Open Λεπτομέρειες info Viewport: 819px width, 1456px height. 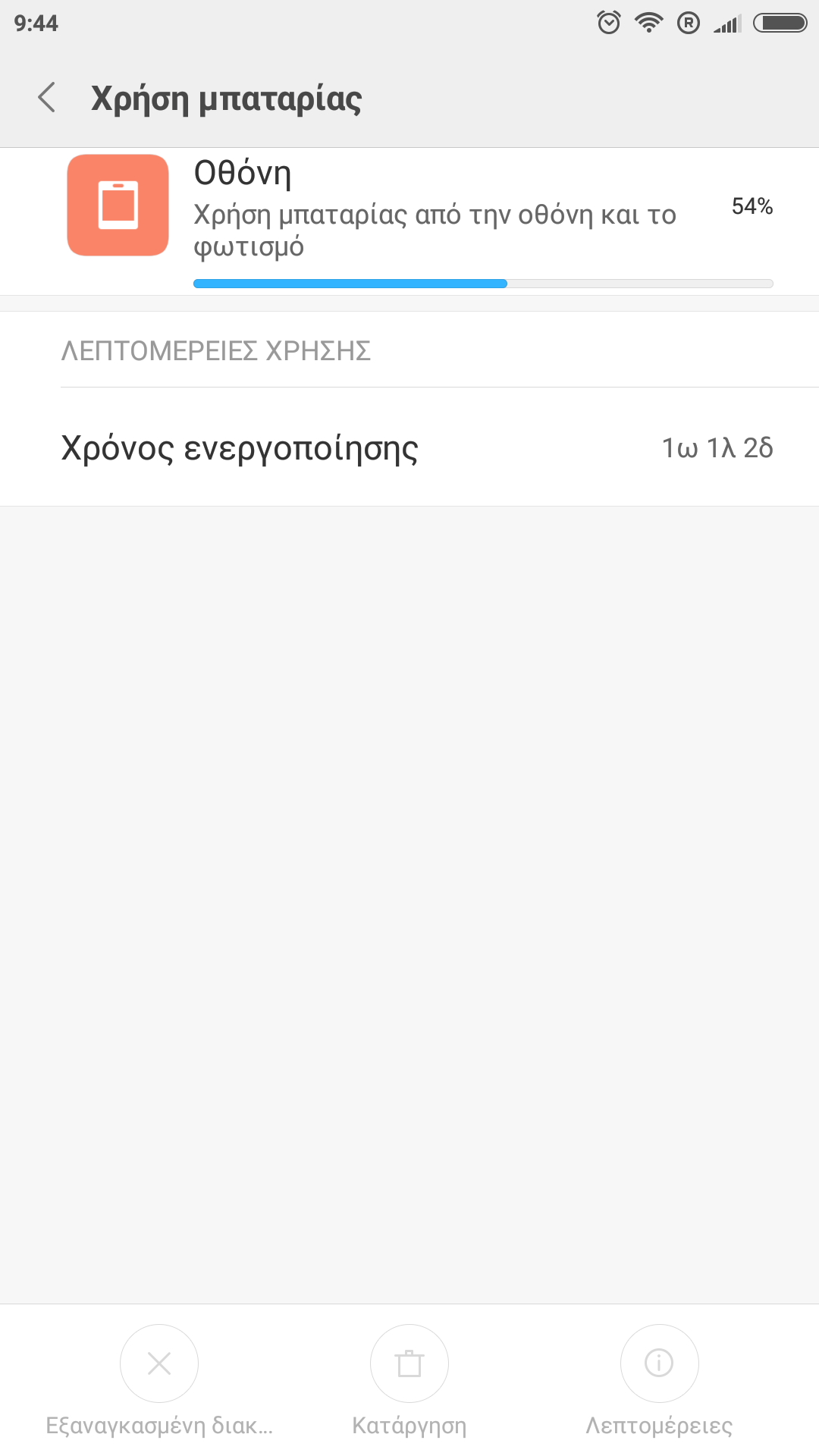(659, 1364)
